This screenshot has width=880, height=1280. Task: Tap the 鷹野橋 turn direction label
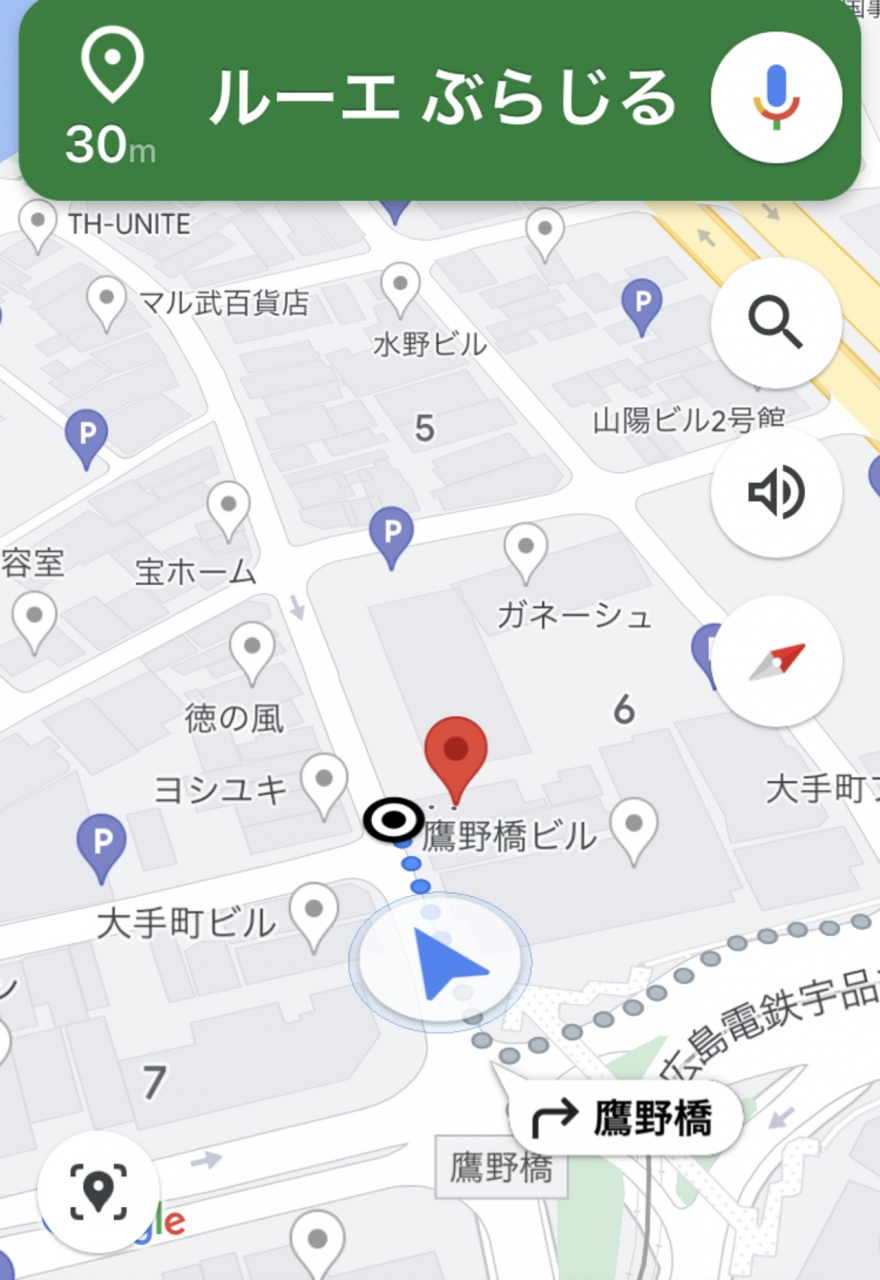coord(625,1118)
